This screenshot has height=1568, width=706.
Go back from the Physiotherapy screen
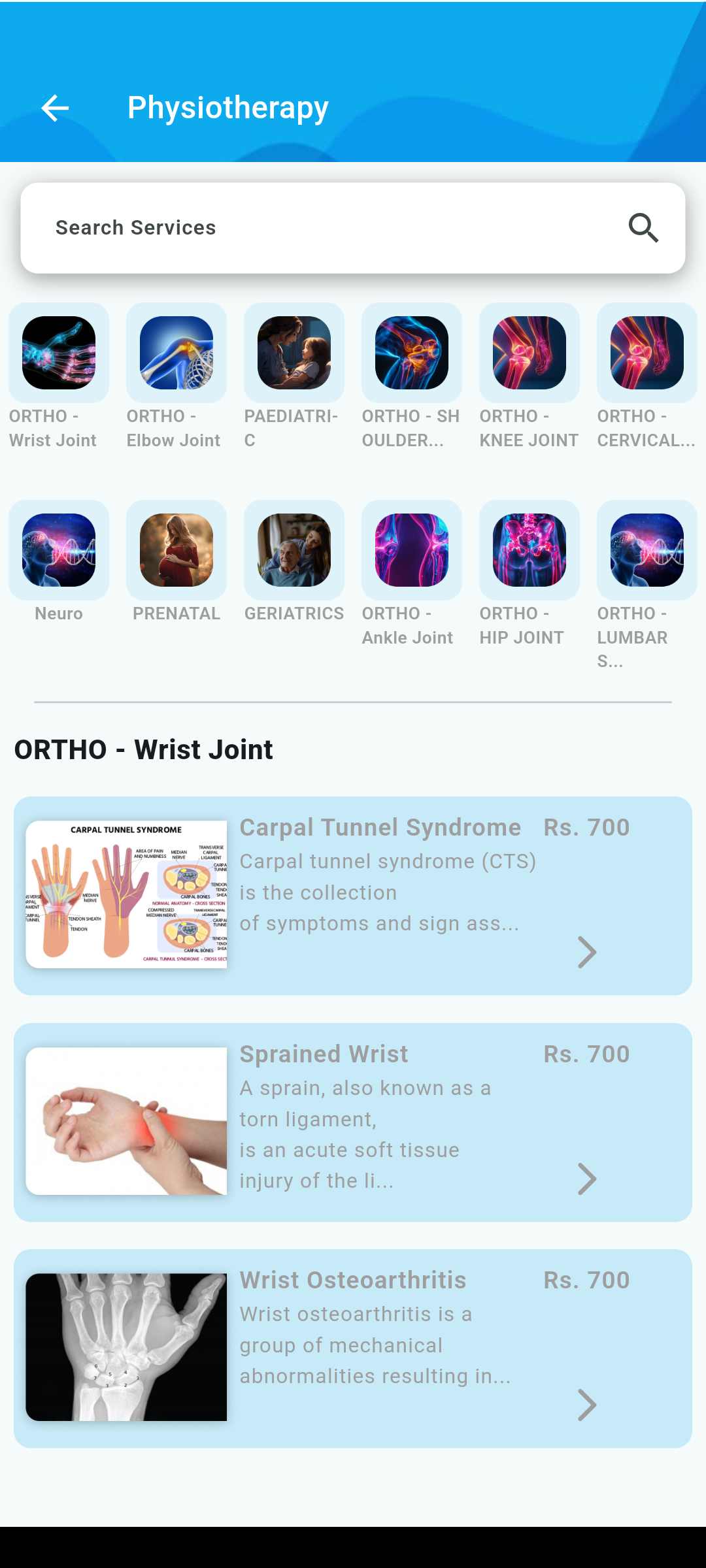pos(55,108)
